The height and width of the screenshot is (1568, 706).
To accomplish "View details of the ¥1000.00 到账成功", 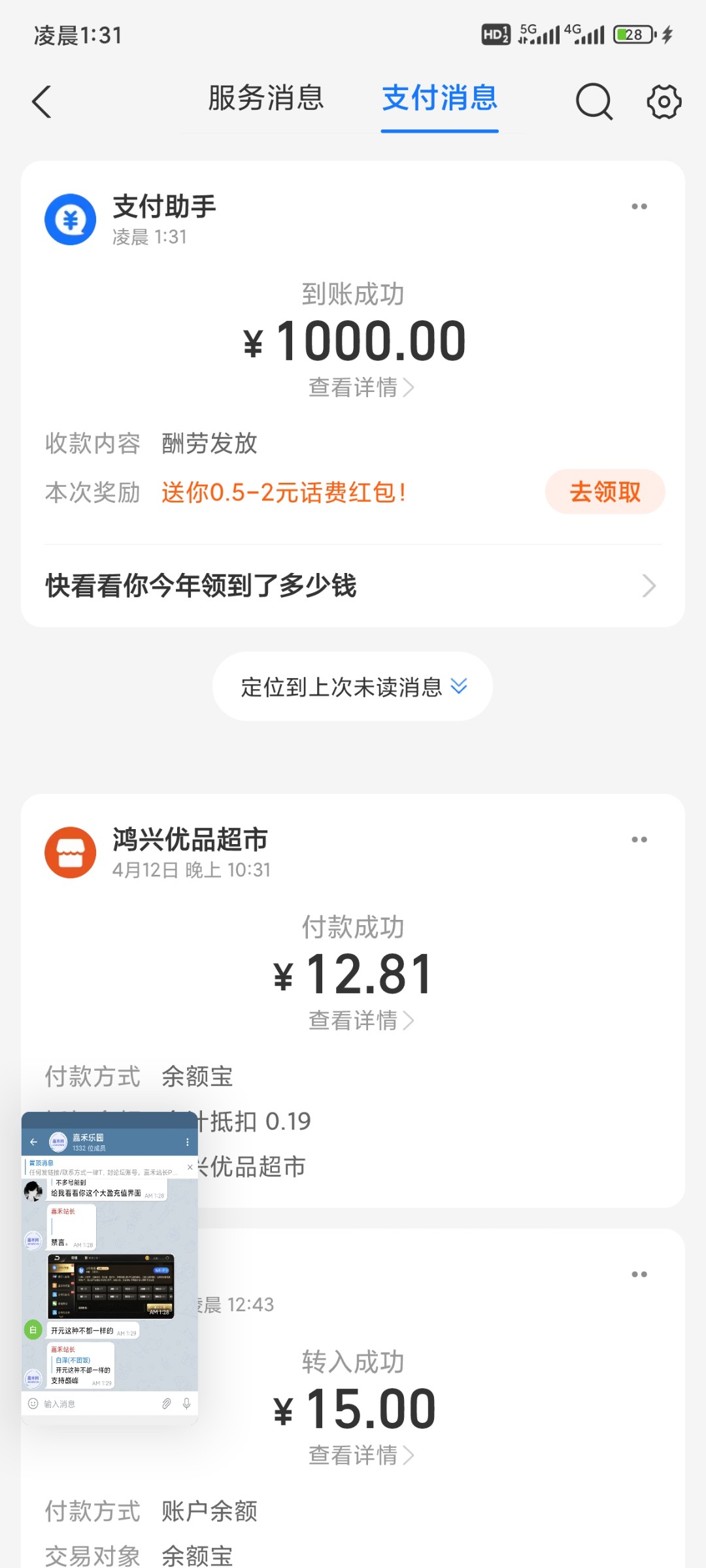I will (361, 387).
